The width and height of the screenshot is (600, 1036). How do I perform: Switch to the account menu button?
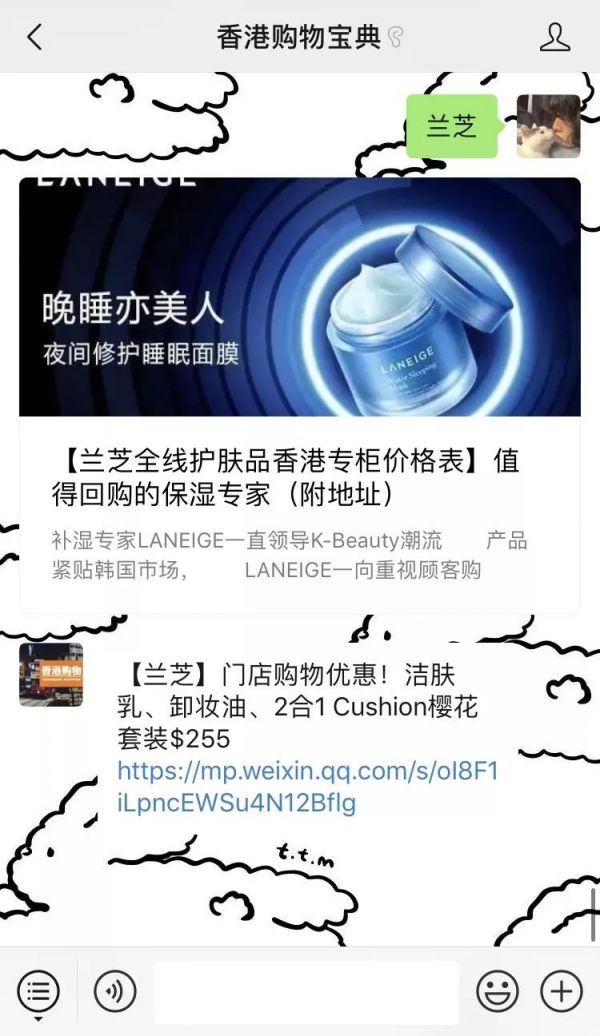[x=38, y=992]
